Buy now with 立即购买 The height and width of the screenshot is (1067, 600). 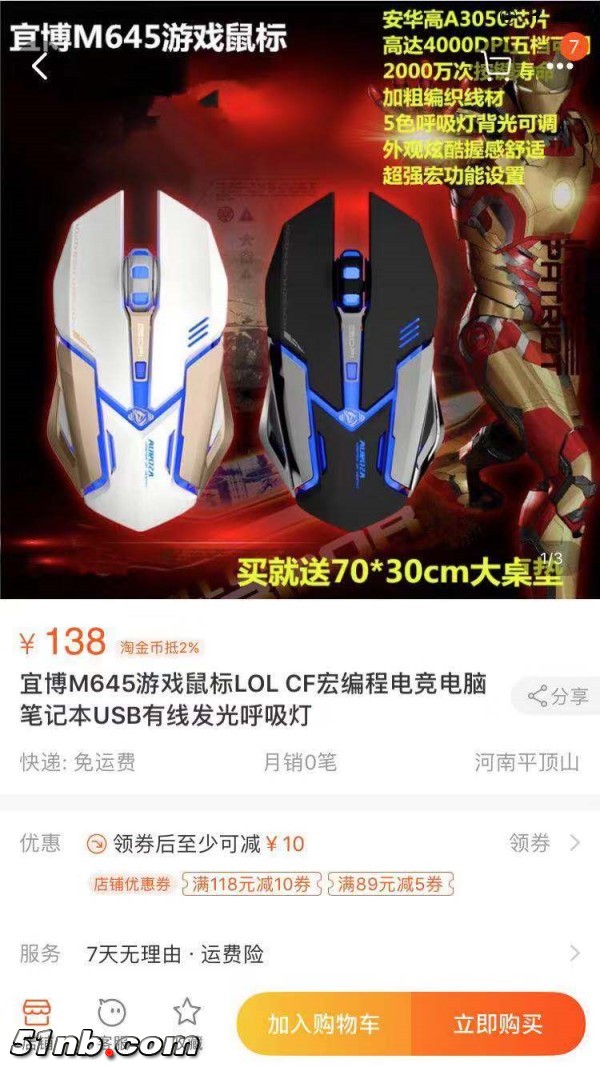tap(498, 1024)
